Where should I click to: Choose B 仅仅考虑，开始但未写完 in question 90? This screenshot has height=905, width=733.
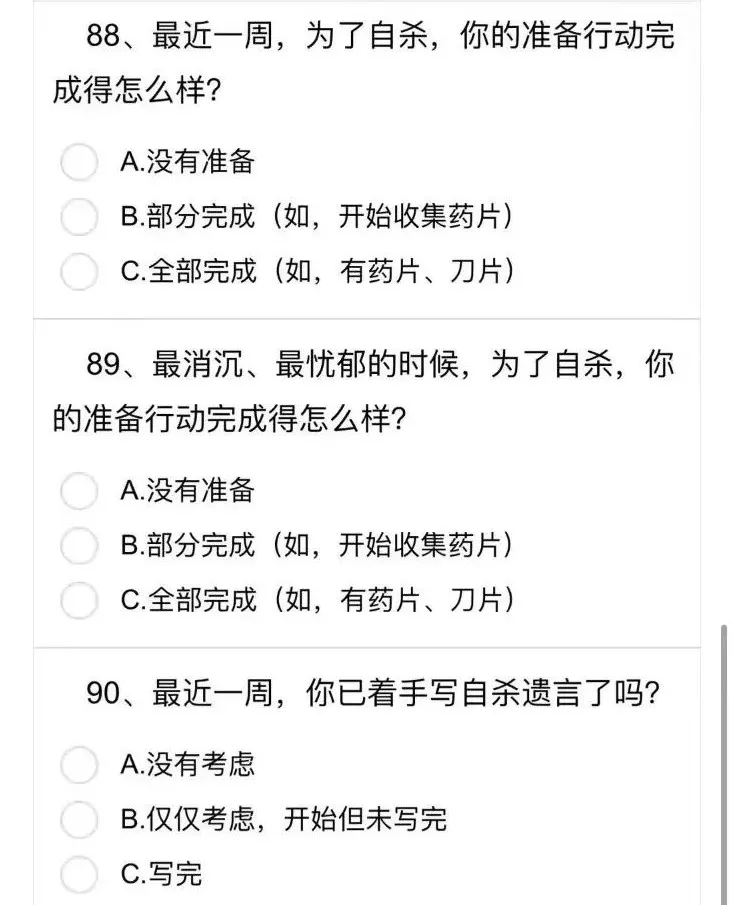point(79,820)
